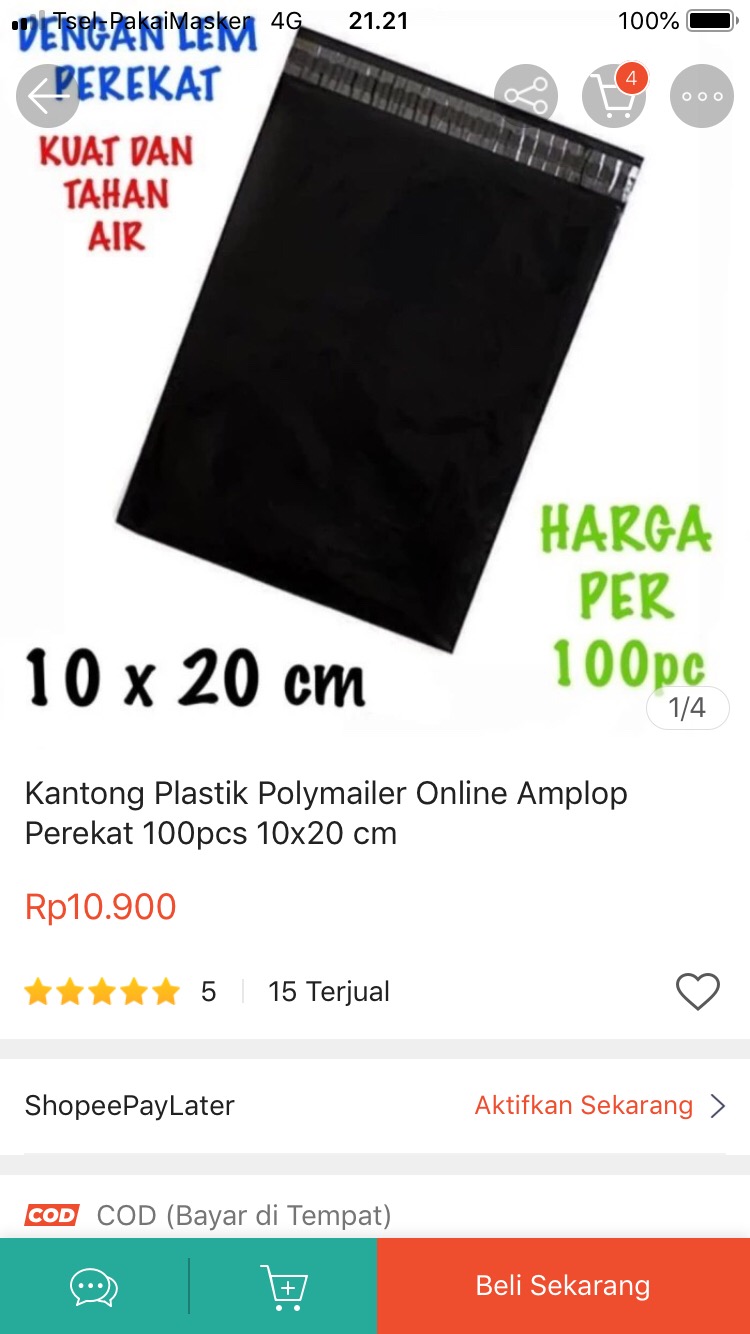Open the 1/4 image page indicator
Viewport: 750px width, 1334px height.
tap(688, 707)
